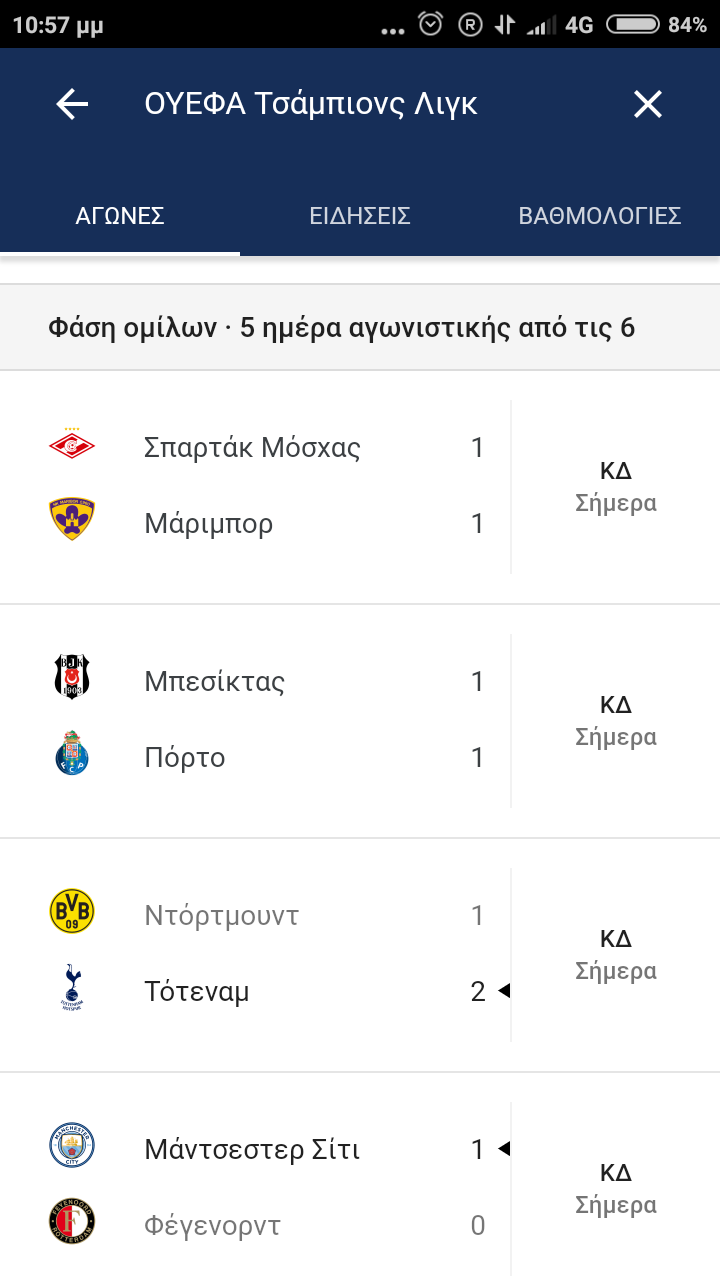The image size is (720, 1280).
Task: Close the ΟΥΕΦΑ Τσάμπιονς Λιγκ panel
Action: (648, 104)
